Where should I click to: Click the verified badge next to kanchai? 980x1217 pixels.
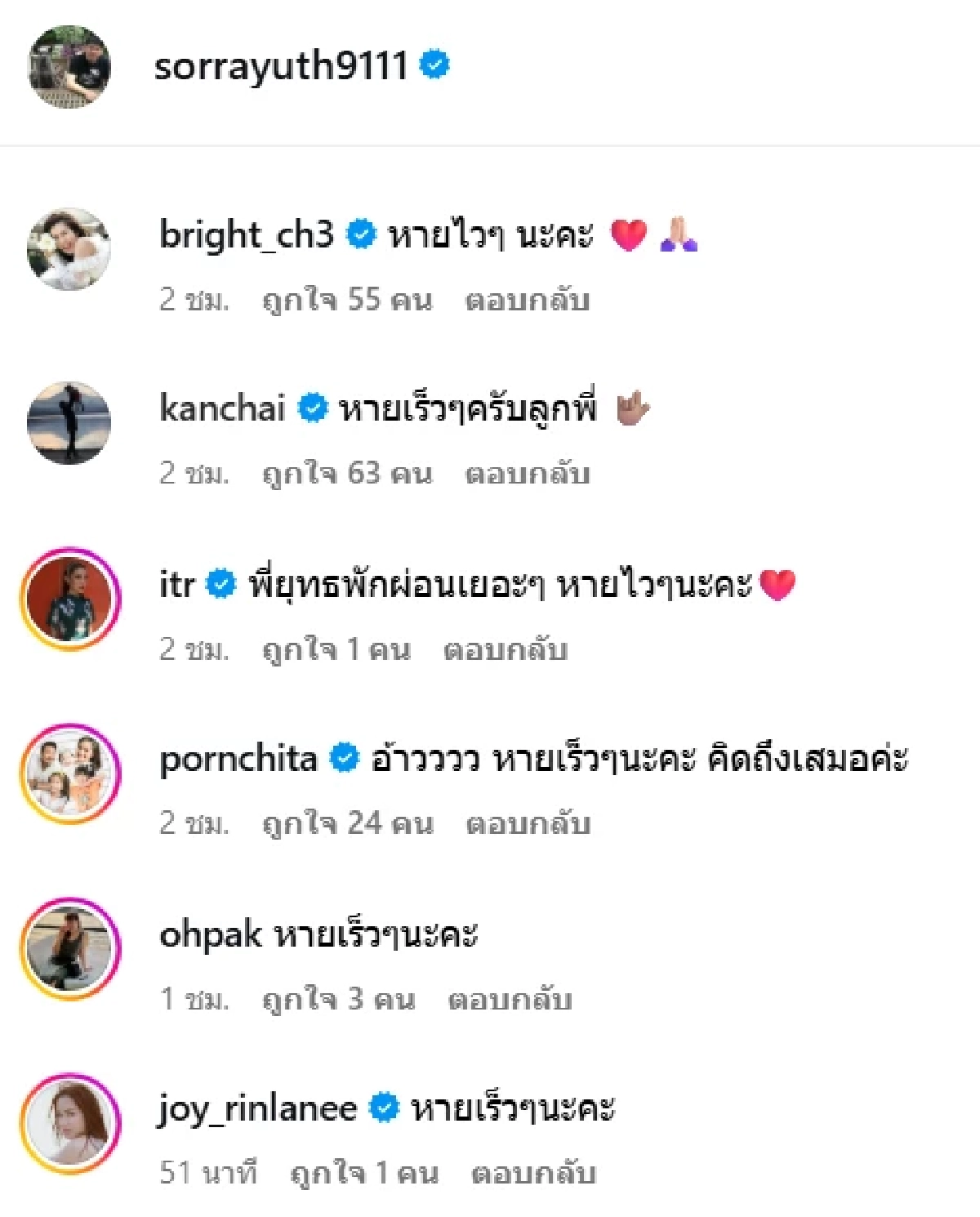pos(311,406)
